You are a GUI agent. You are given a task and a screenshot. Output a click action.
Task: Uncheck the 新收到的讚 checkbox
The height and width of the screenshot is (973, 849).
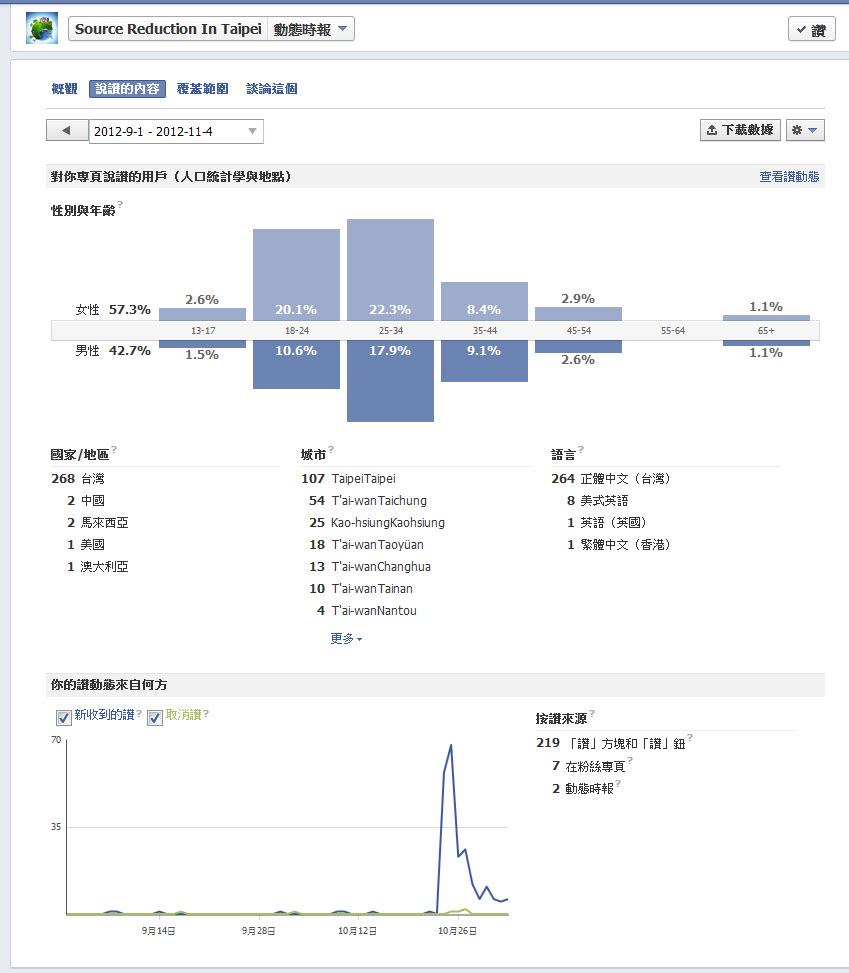click(x=64, y=717)
